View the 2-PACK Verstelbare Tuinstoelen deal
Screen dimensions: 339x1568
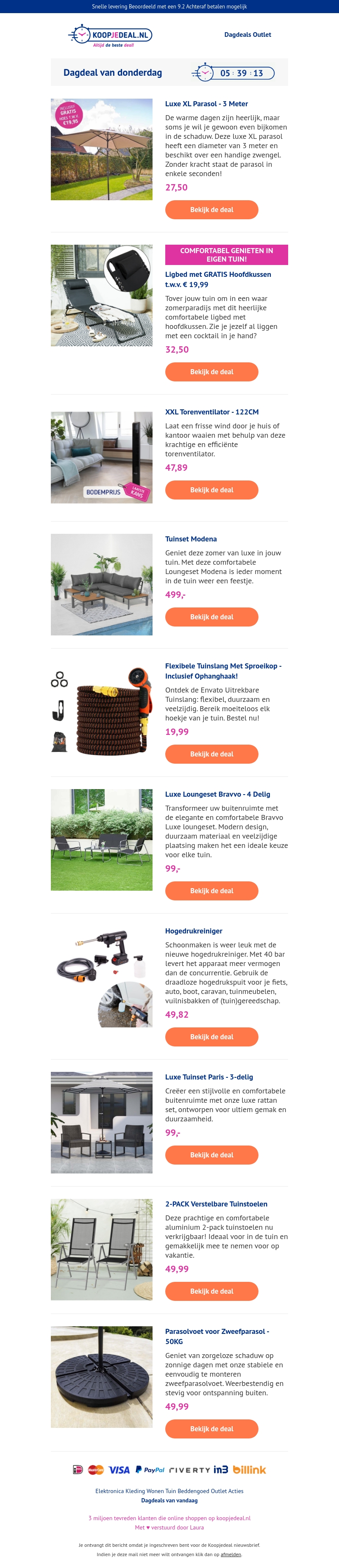[211, 1291]
